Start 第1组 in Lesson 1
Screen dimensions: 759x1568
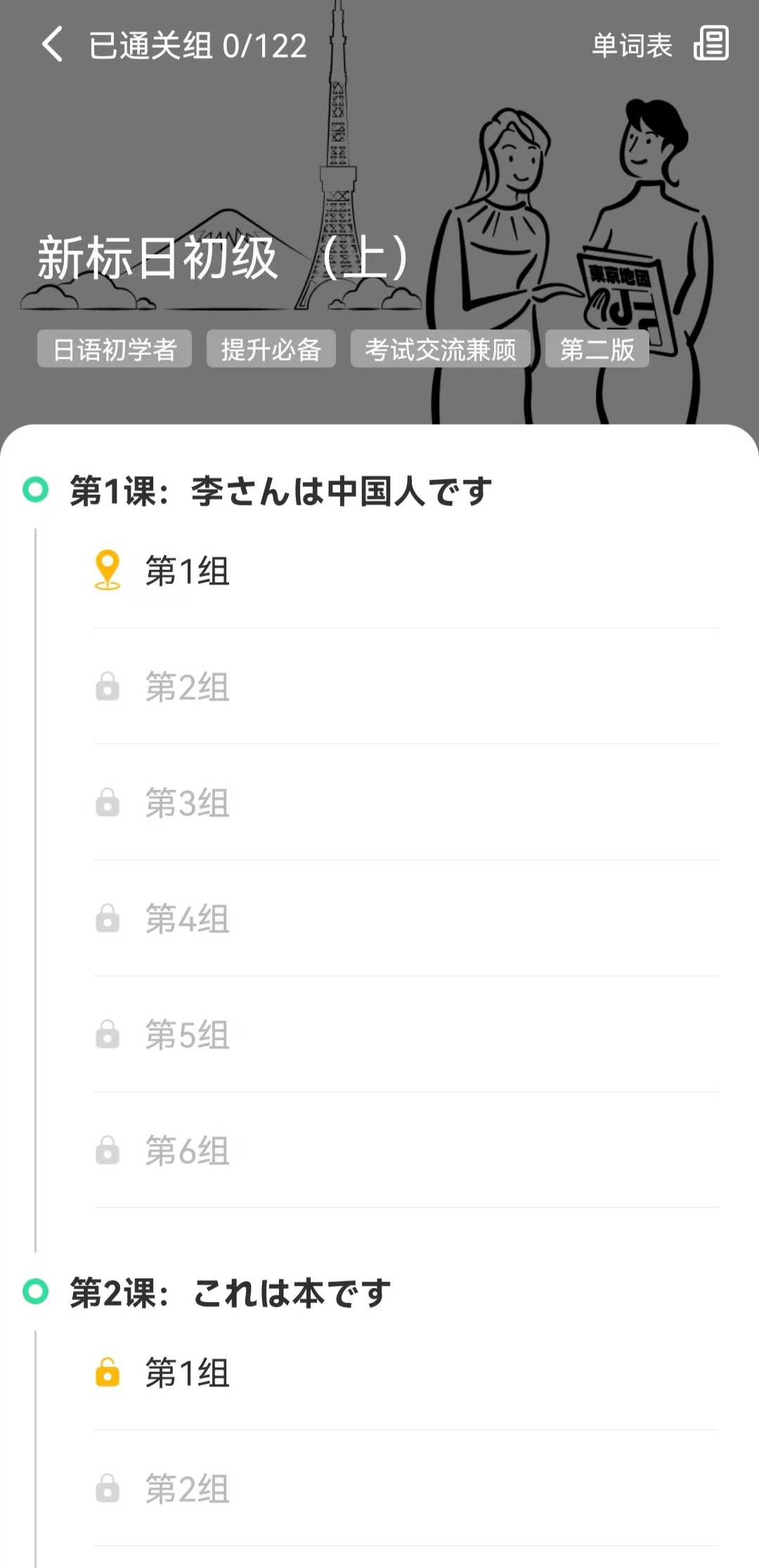click(x=406, y=570)
